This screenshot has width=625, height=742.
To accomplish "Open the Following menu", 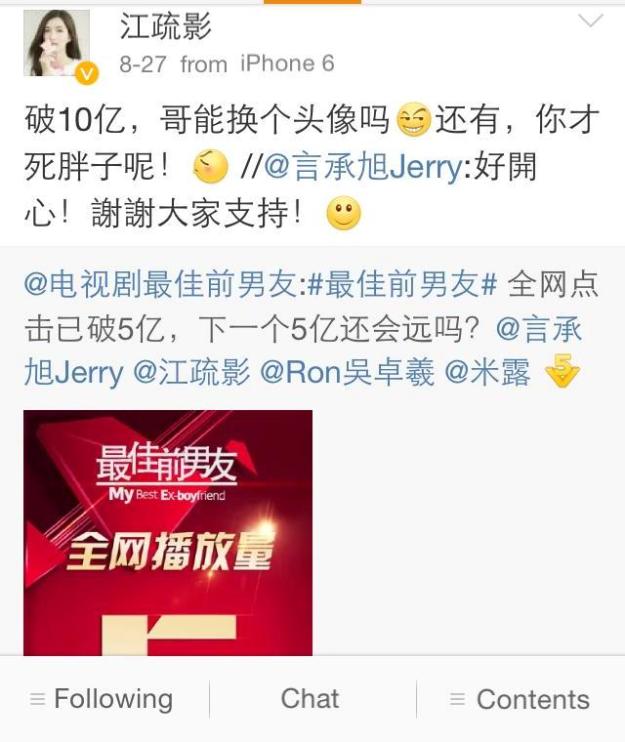I will pyautogui.click(x=101, y=699).
